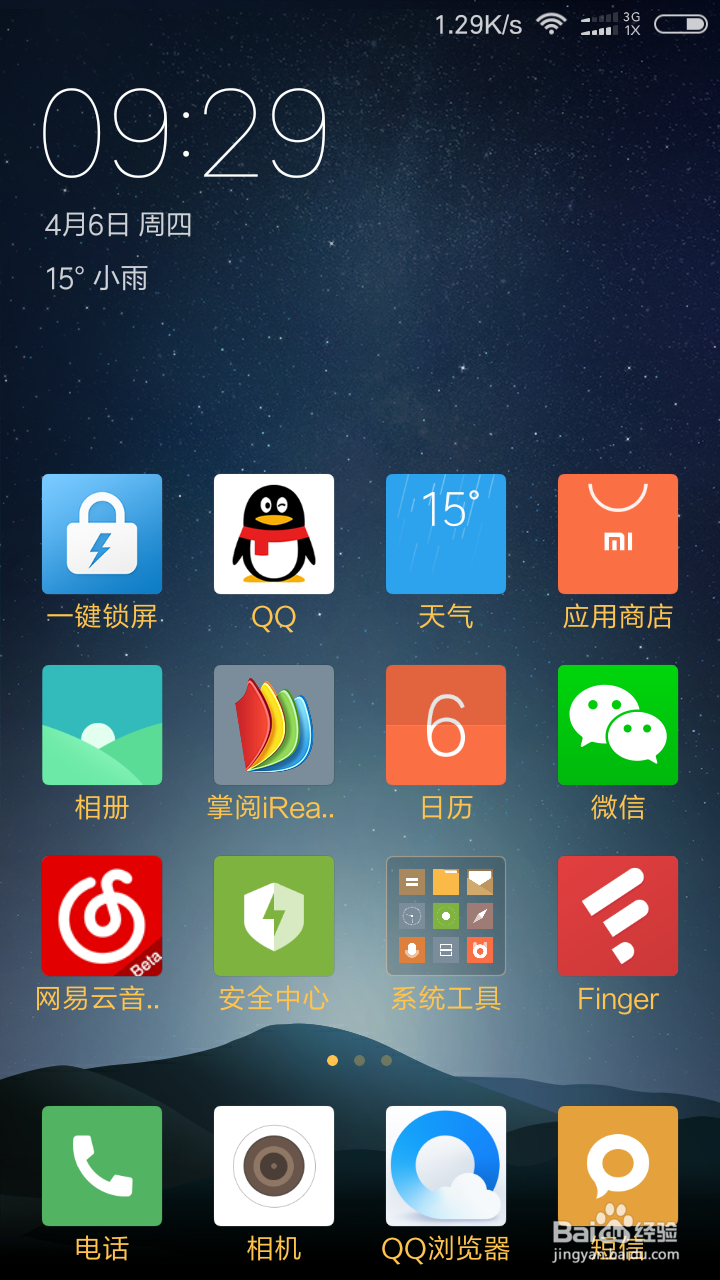The height and width of the screenshot is (1280, 720).
Task: Tap the Wi-Fi status bar icon
Action: [551, 24]
